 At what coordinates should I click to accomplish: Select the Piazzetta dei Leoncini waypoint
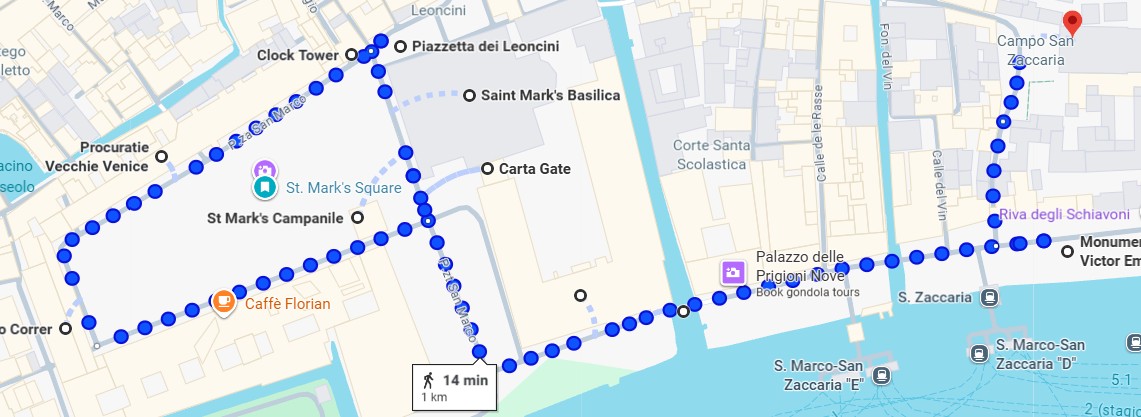pyautogui.click(x=401, y=46)
